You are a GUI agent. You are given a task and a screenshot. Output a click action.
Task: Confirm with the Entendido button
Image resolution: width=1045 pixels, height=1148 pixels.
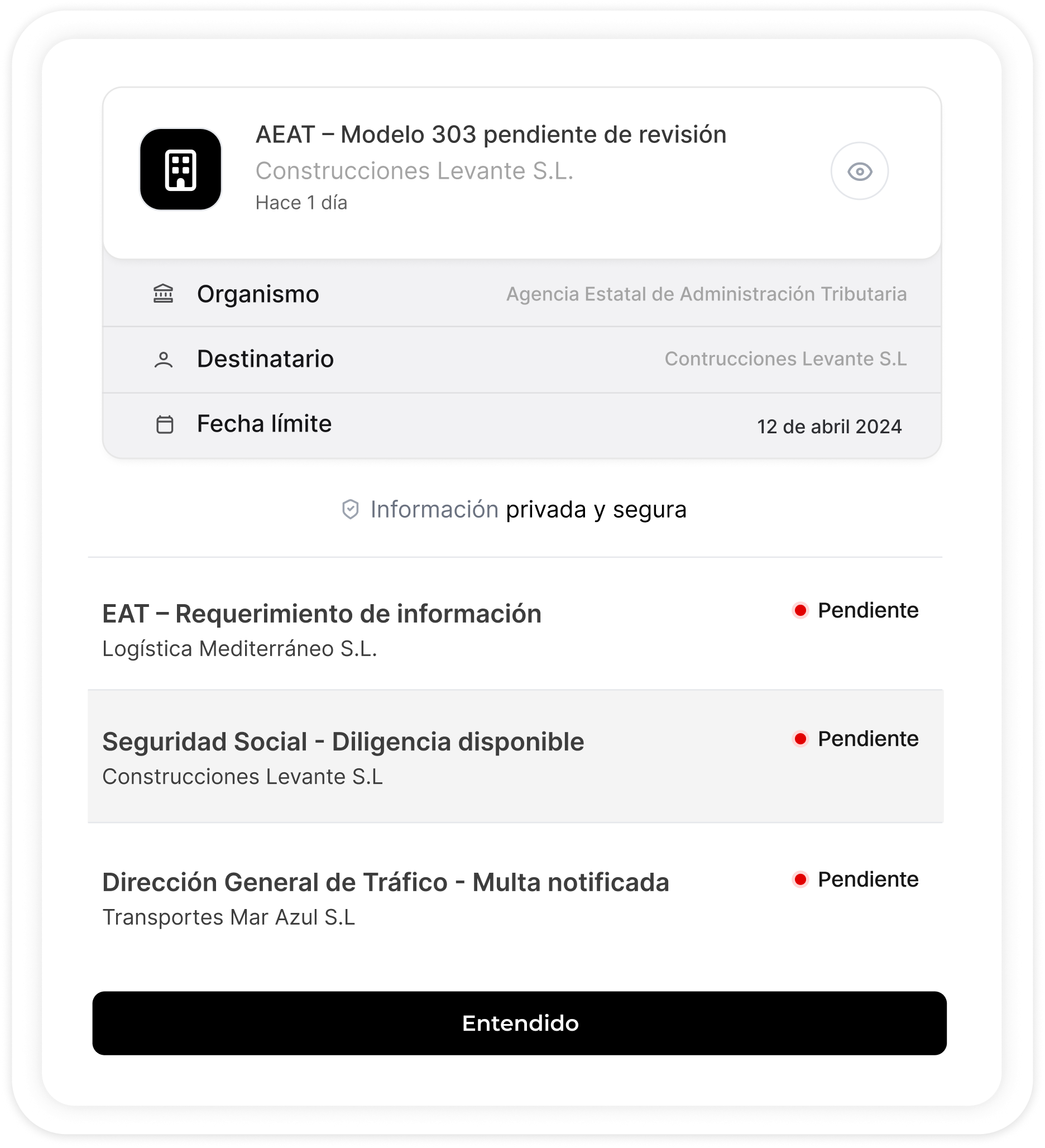pyautogui.click(x=519, y=1023)
